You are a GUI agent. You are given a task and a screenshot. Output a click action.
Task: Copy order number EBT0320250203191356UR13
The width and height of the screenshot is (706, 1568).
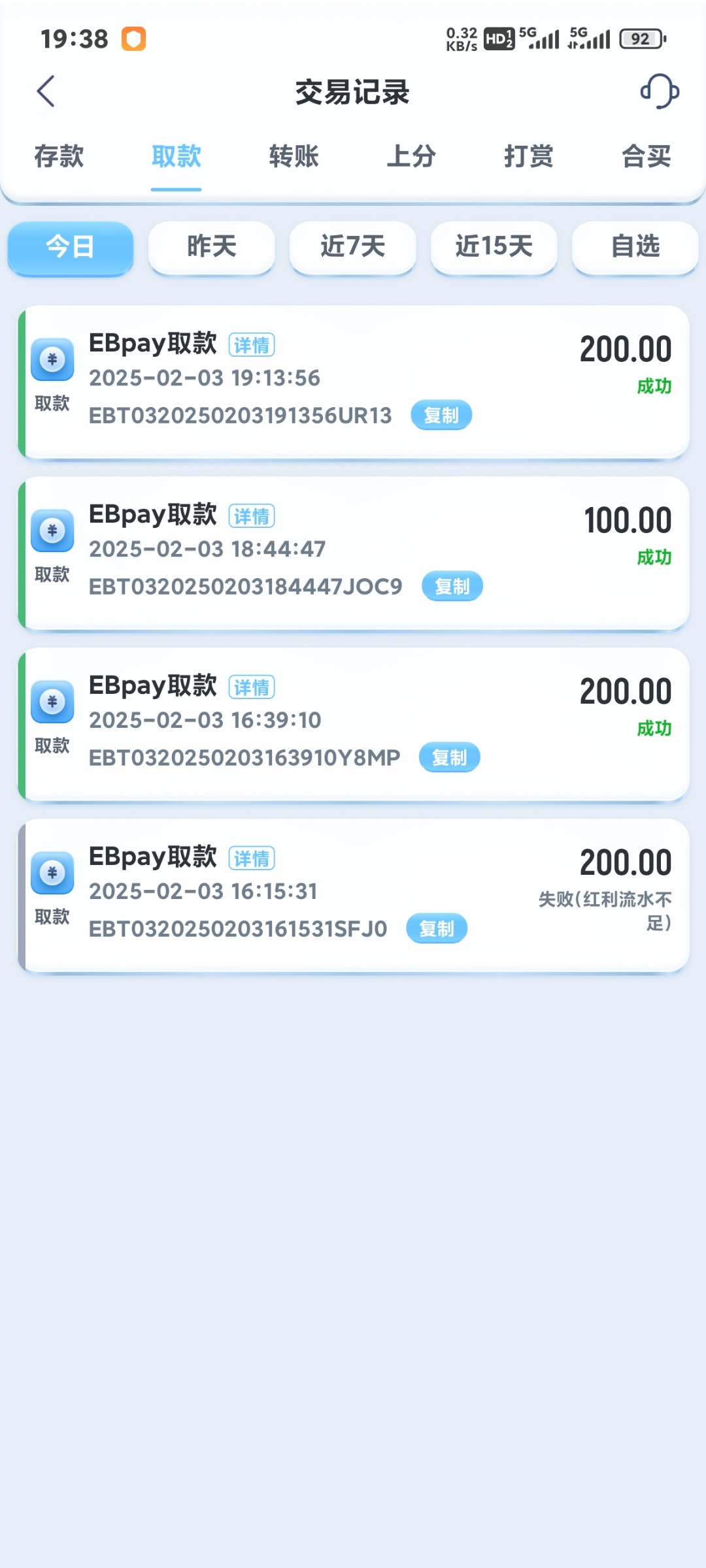pyautogui.click(x=441, y=415)
